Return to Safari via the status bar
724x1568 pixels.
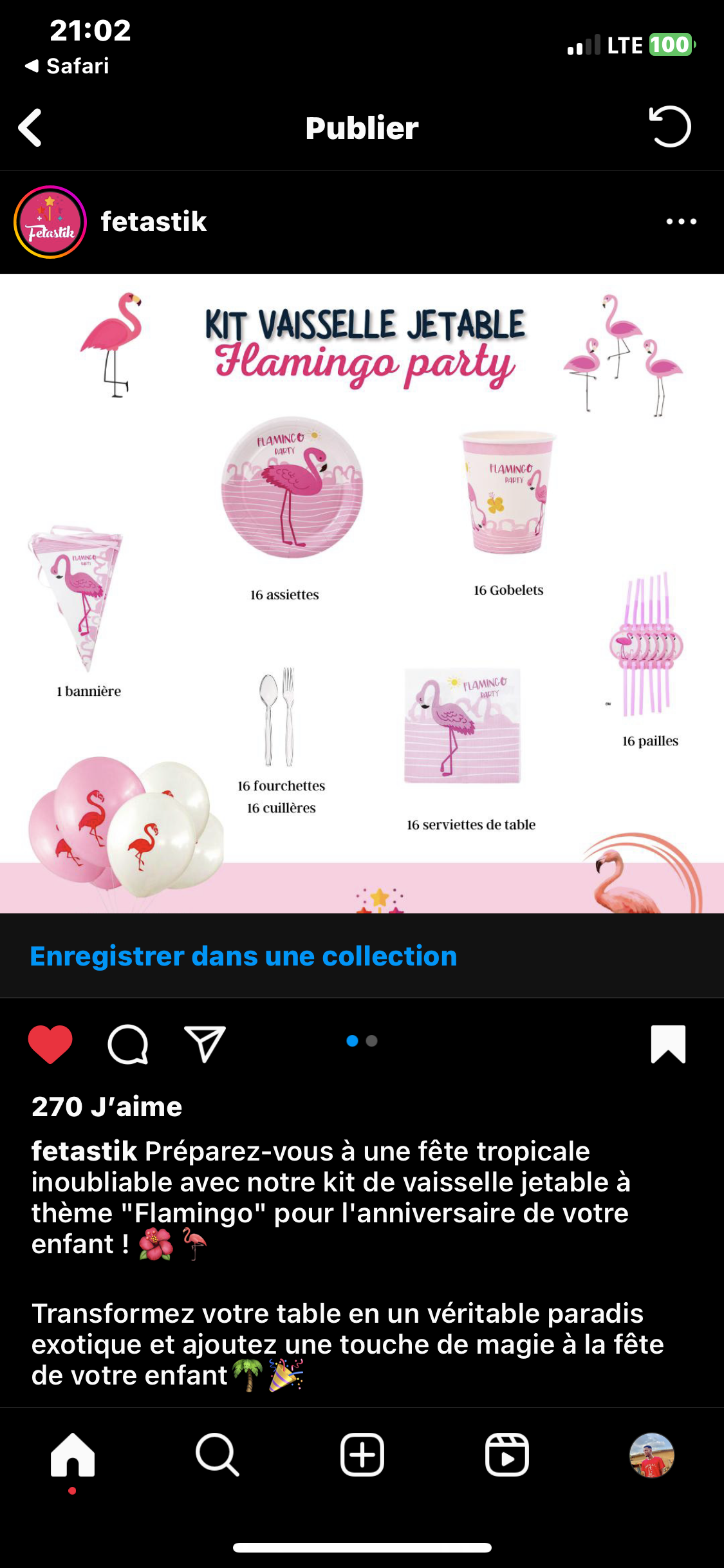(68, 66)
